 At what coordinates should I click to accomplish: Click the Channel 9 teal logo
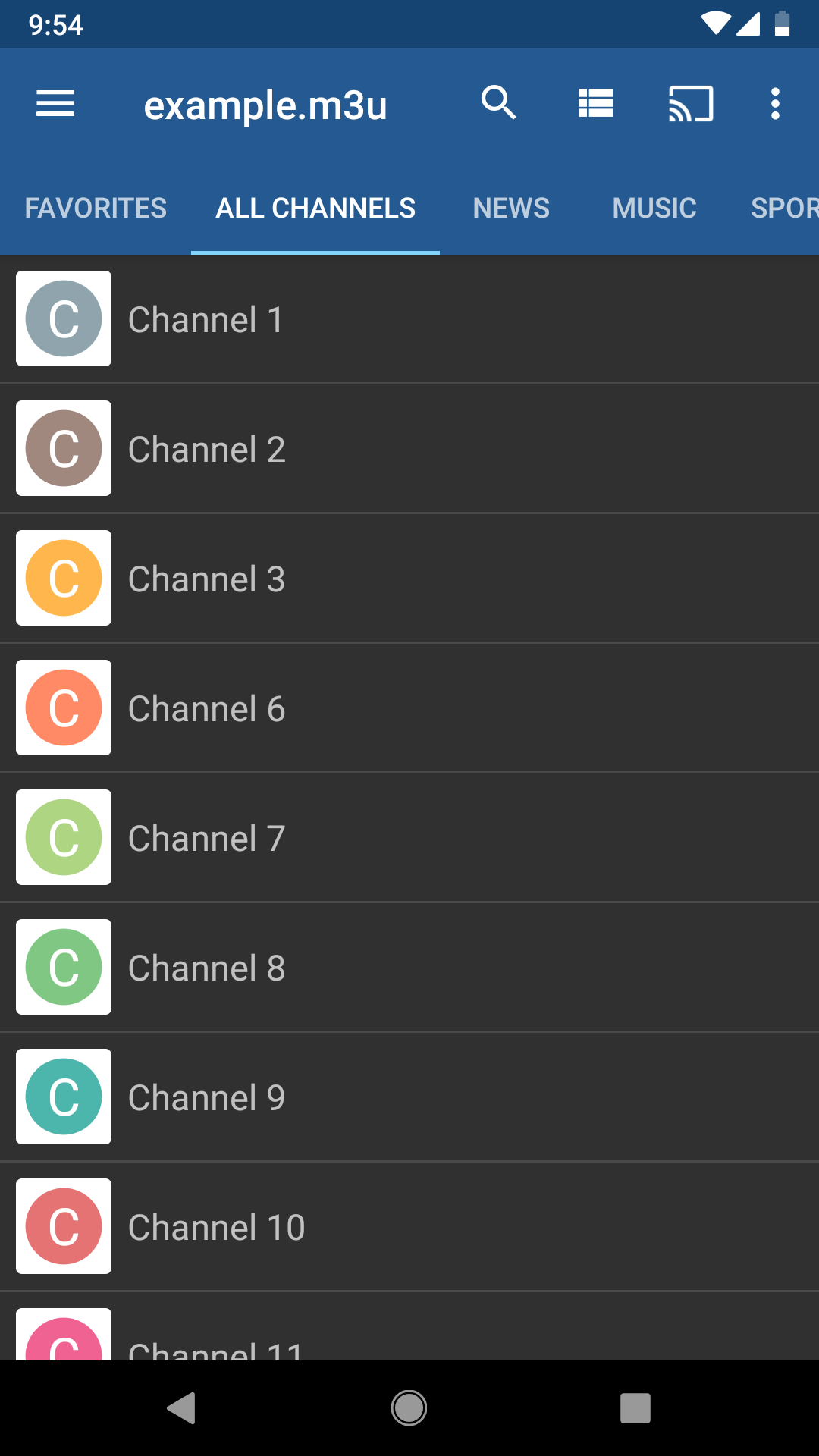[63, 1097]
